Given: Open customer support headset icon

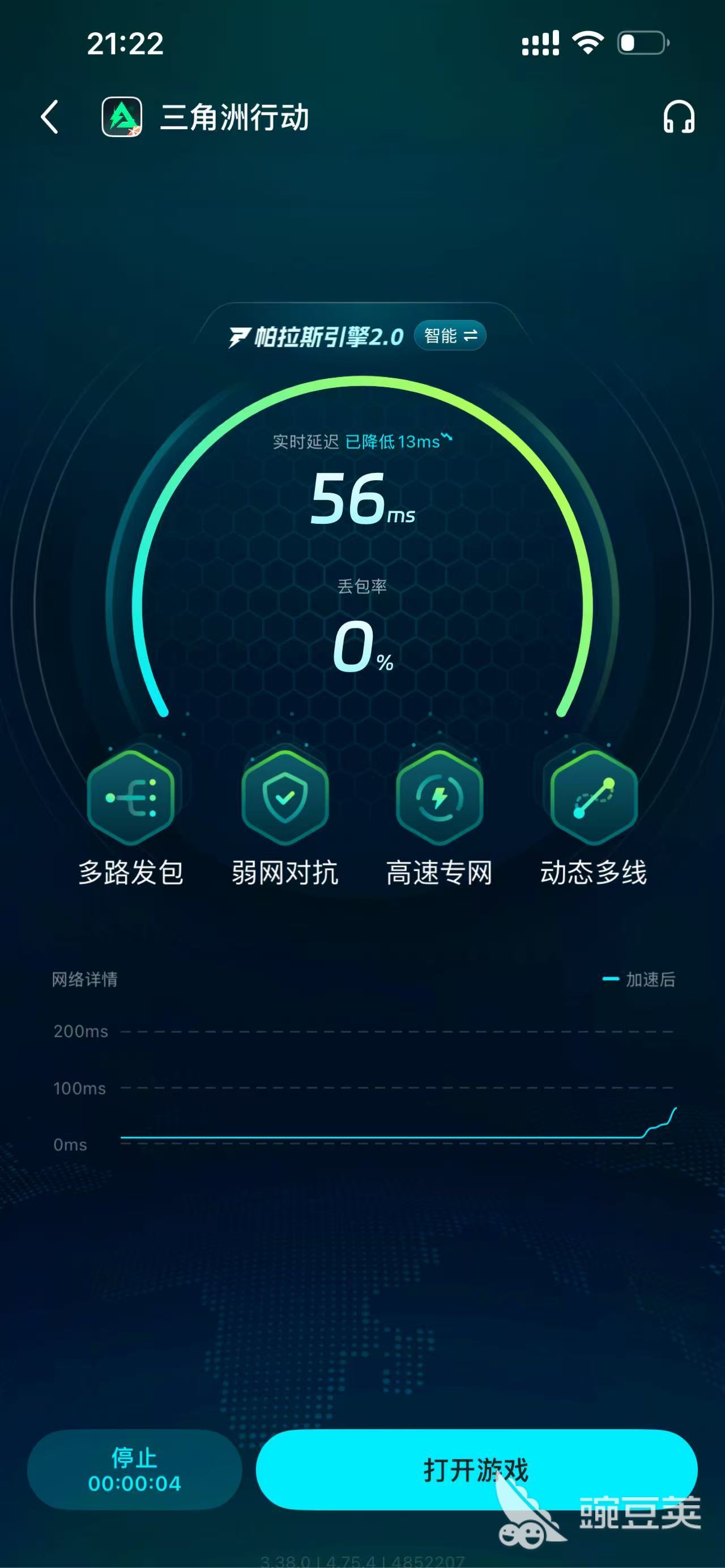Looking at the screenshot, I should pyautogui.click(x=678, y=117).
